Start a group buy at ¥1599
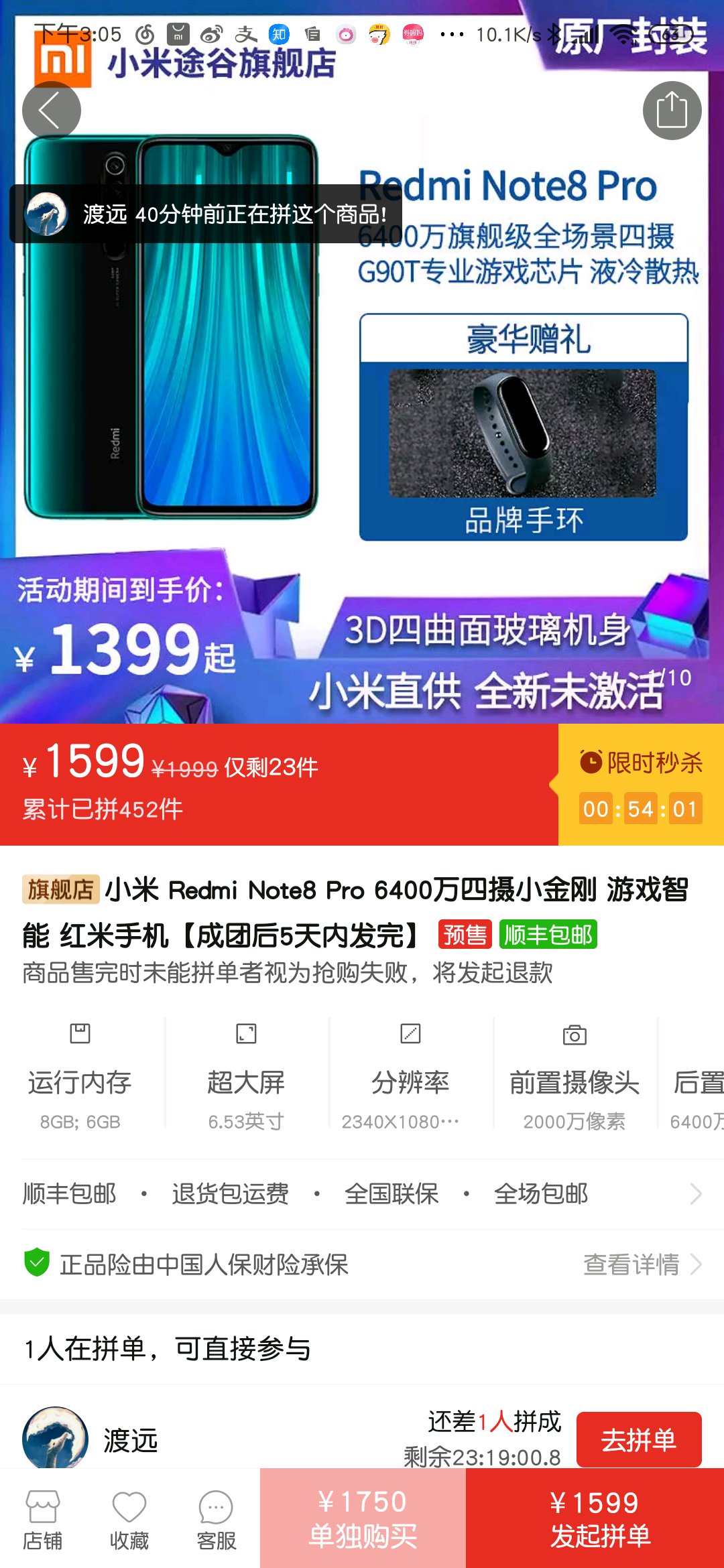Screen dimensions: 724x1568 [x=595, y=1518]
